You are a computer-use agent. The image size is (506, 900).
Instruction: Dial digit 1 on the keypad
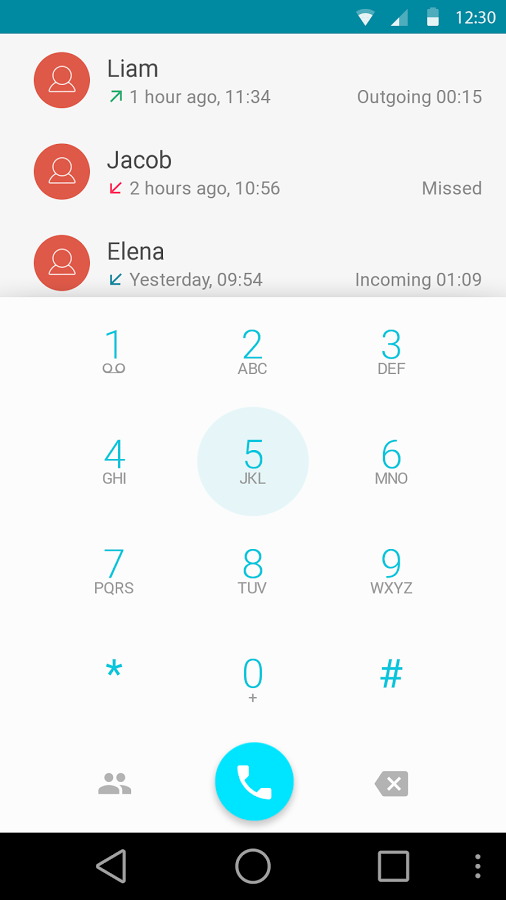click(114, 351)
